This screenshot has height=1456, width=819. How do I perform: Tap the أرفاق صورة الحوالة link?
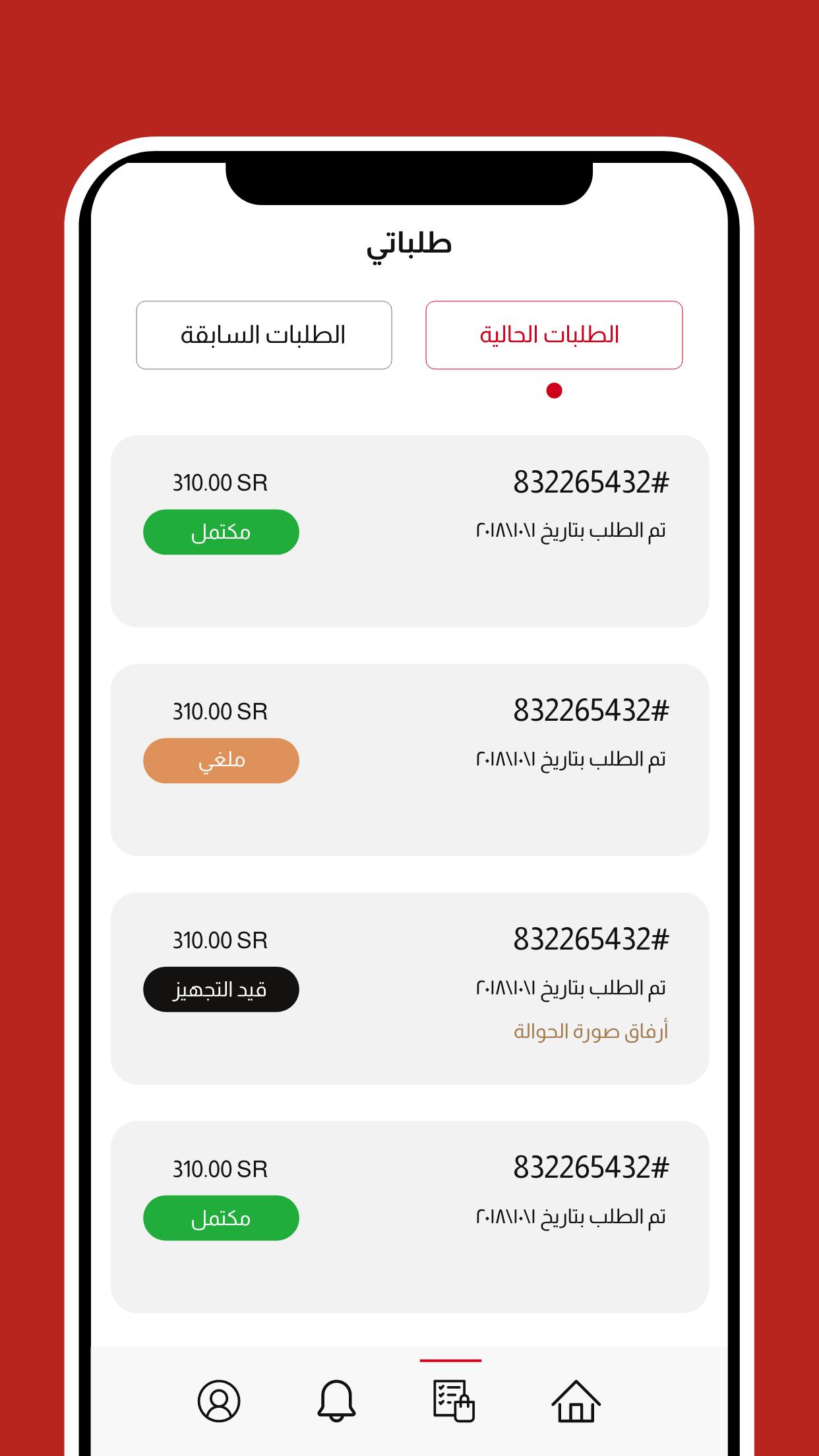pos(591,1031)
